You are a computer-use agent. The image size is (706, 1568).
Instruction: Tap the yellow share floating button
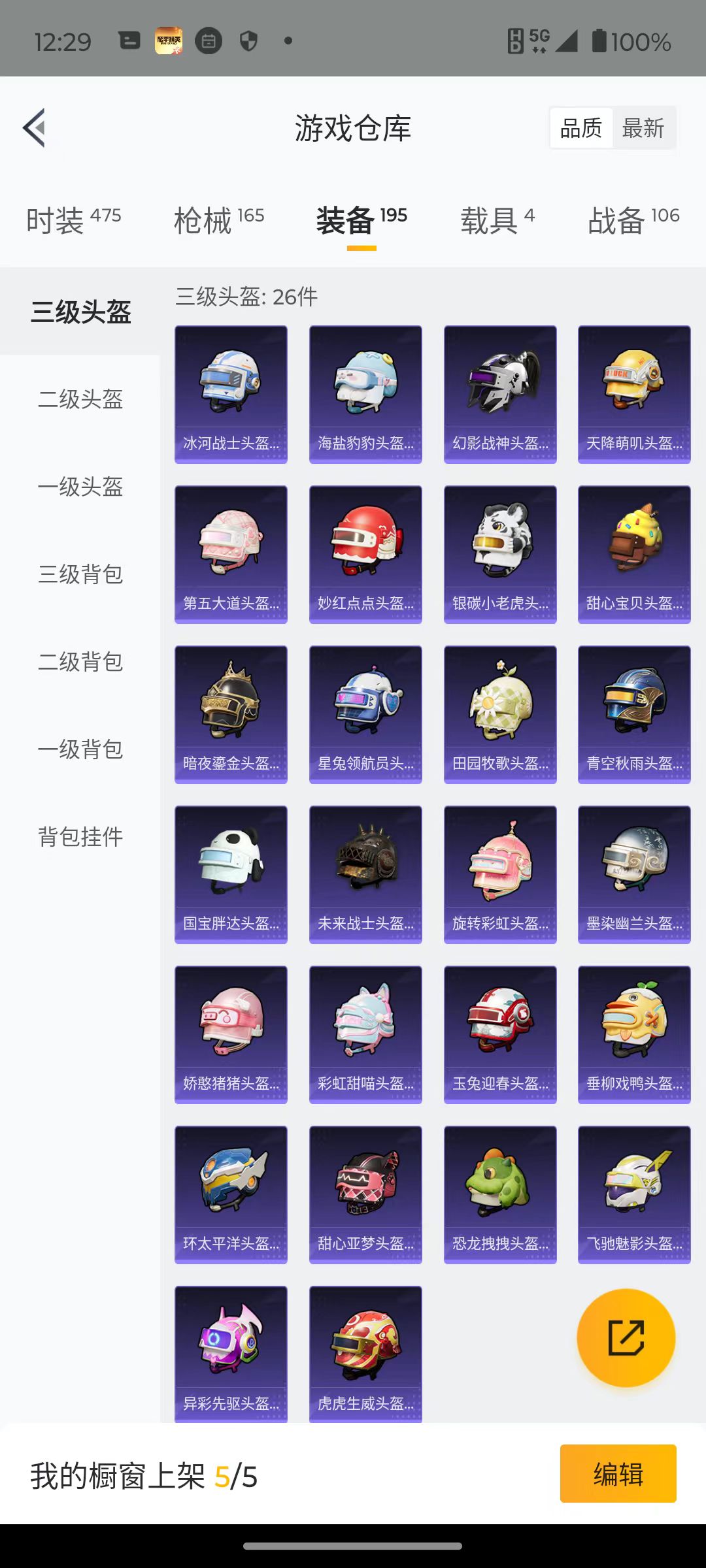tap(626, 1337)
